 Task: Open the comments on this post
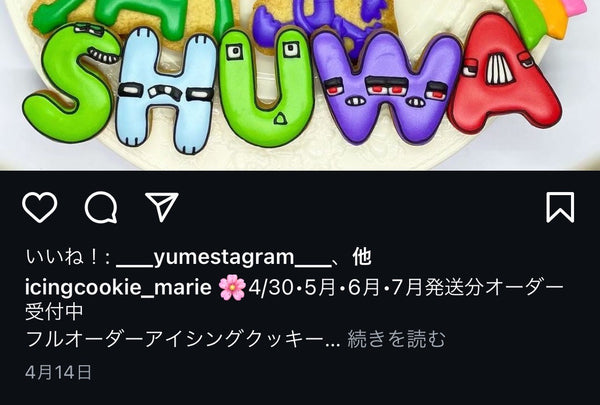pyautogui.click(x=100, y=207)
